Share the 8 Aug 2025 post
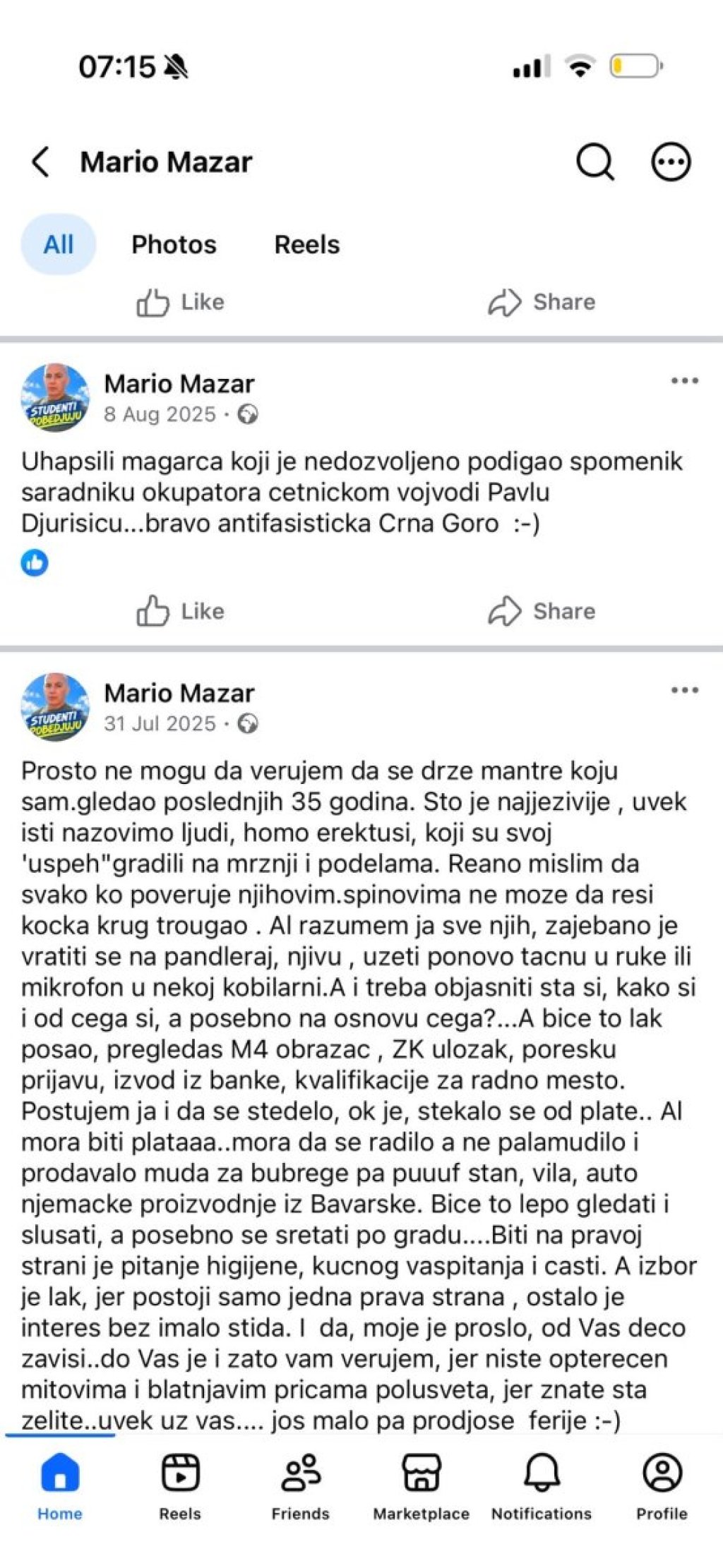 [x=542, y=611]
